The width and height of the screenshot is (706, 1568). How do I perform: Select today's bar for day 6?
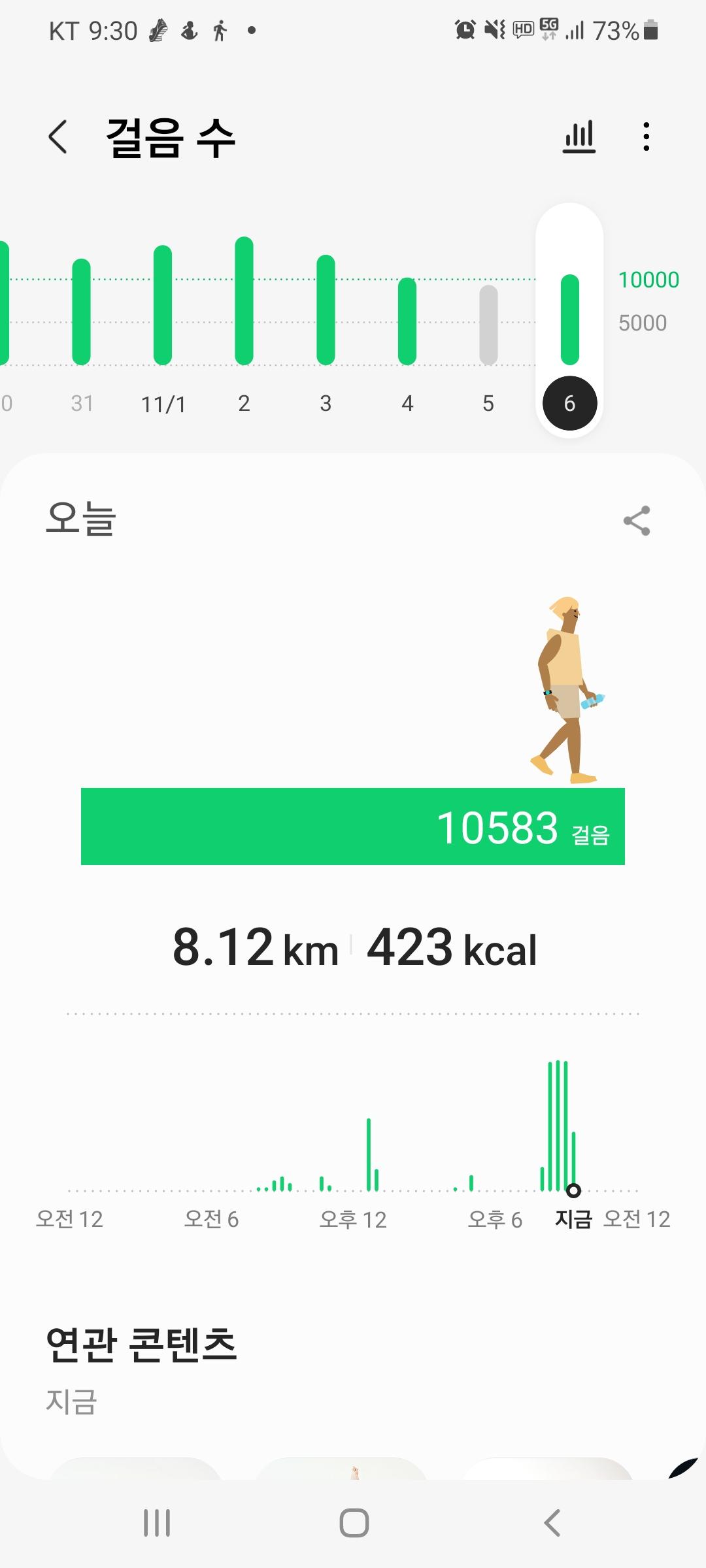tap(569, 320)
